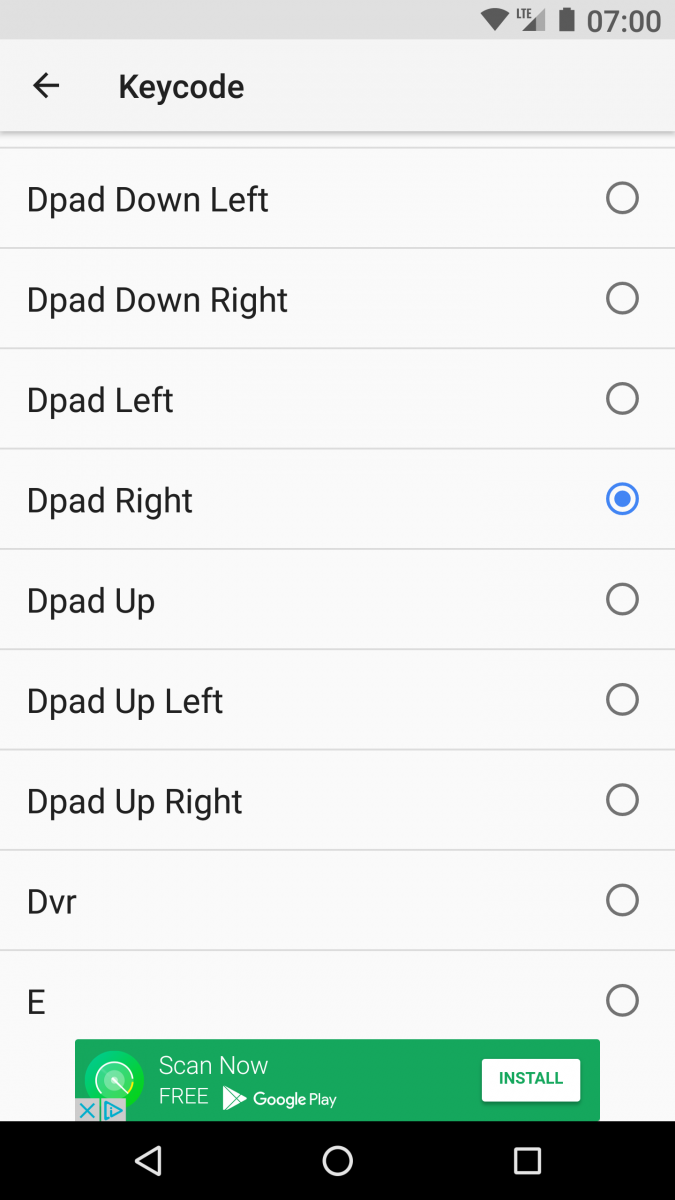The image size is (675, 1200).
Task: Select Dpad Up Right keycode
Action: pyautogui.click(x=337, y=800)
